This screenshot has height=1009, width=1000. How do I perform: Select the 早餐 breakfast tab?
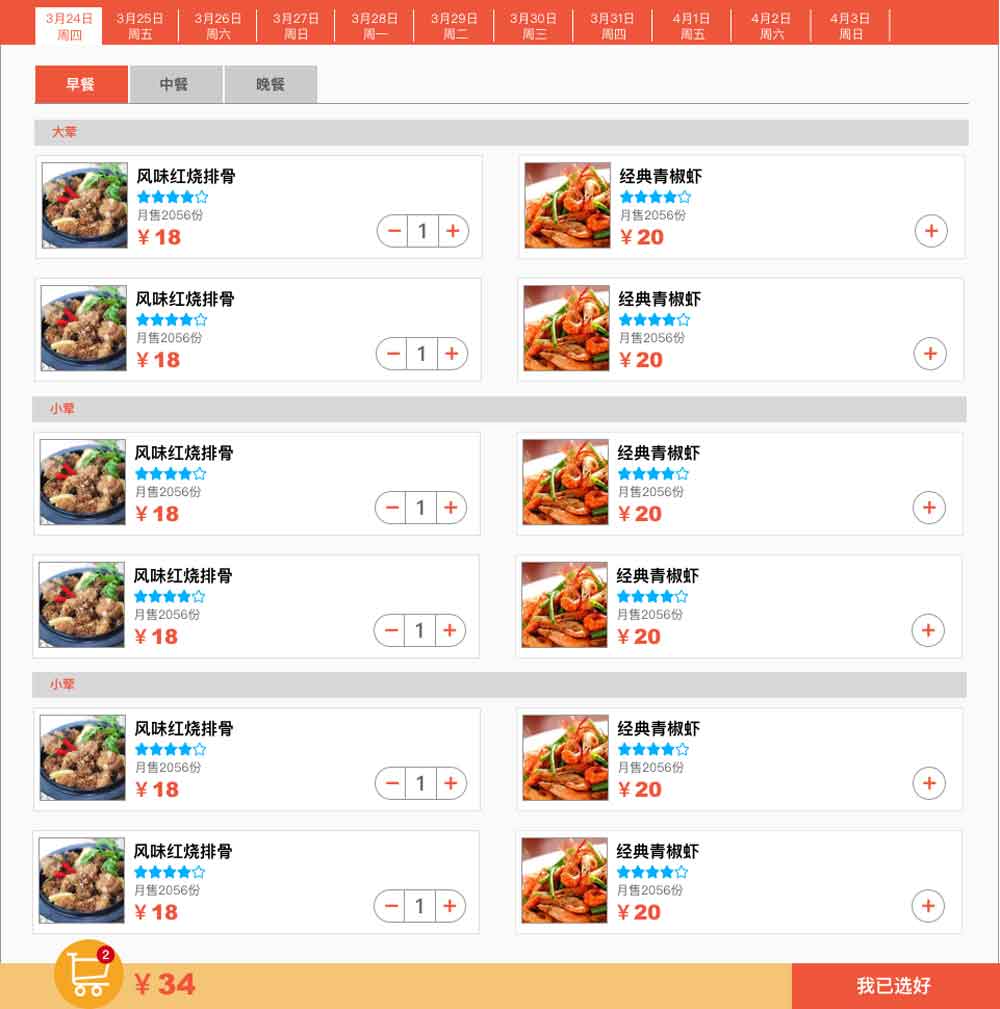[x=81, y=85]
